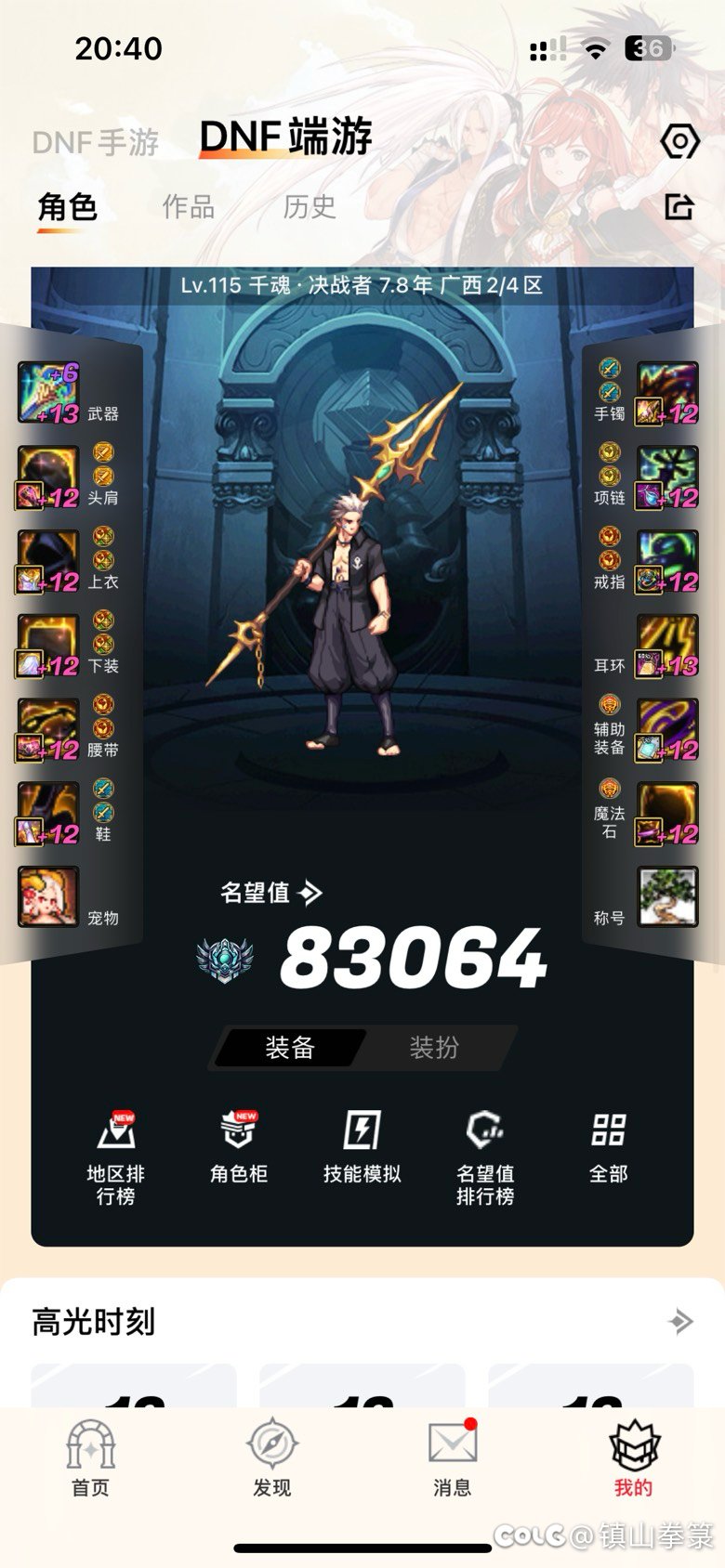The image size is (725, 1568).
Task: Open the 称号 title slot
Action: (x=667, y=896)
